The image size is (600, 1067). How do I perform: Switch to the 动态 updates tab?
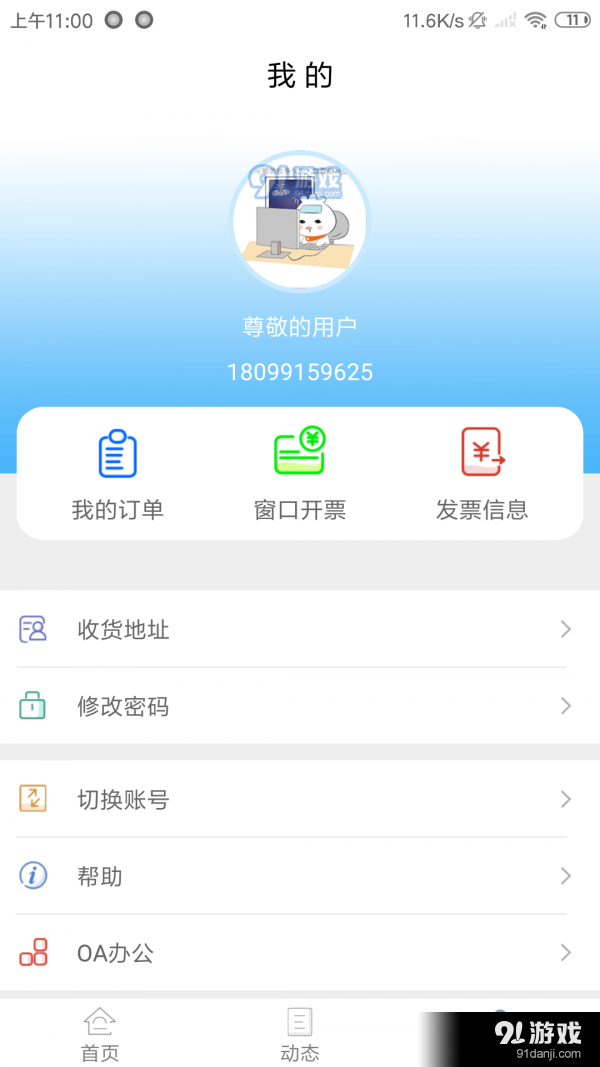tap(299, 1034)
